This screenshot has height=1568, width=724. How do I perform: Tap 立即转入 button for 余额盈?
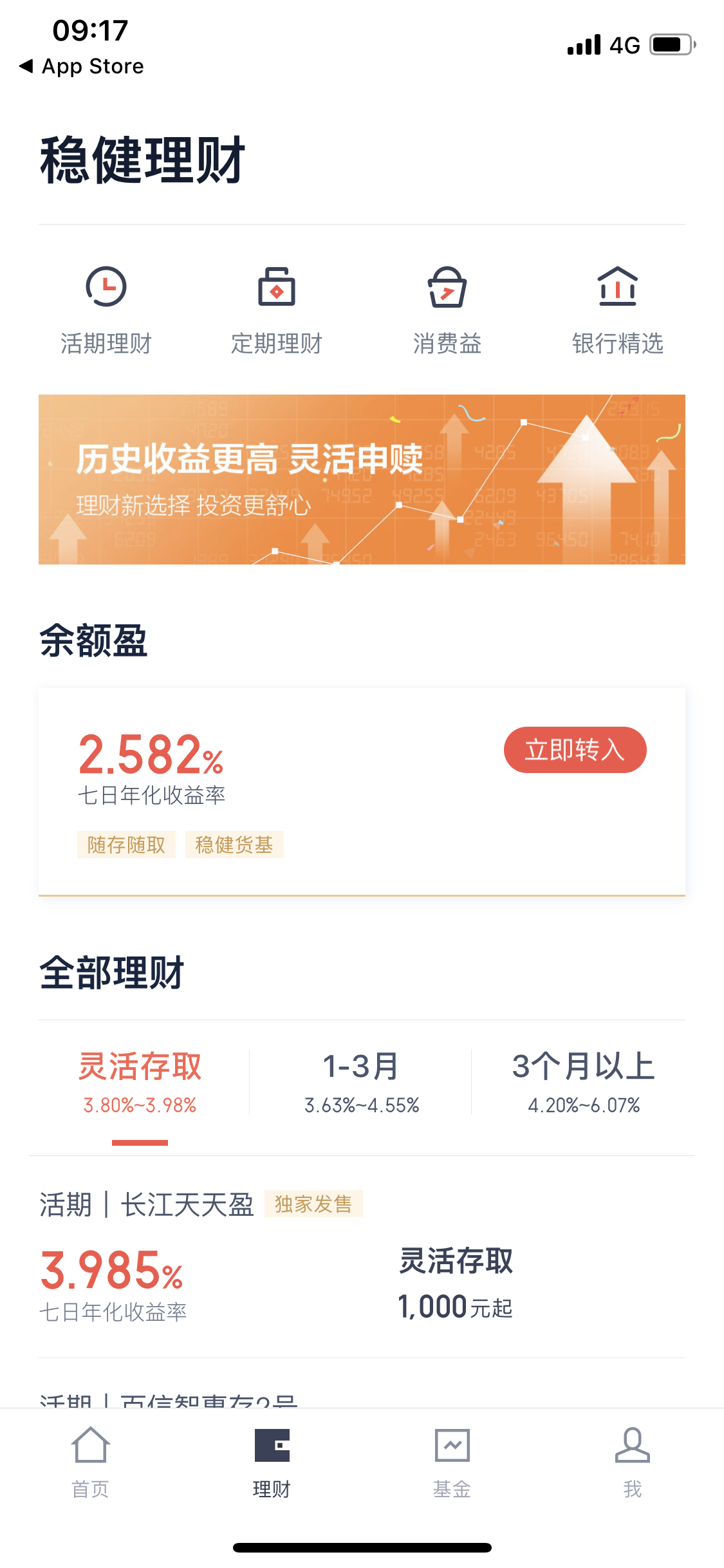[x=575, y=750]
